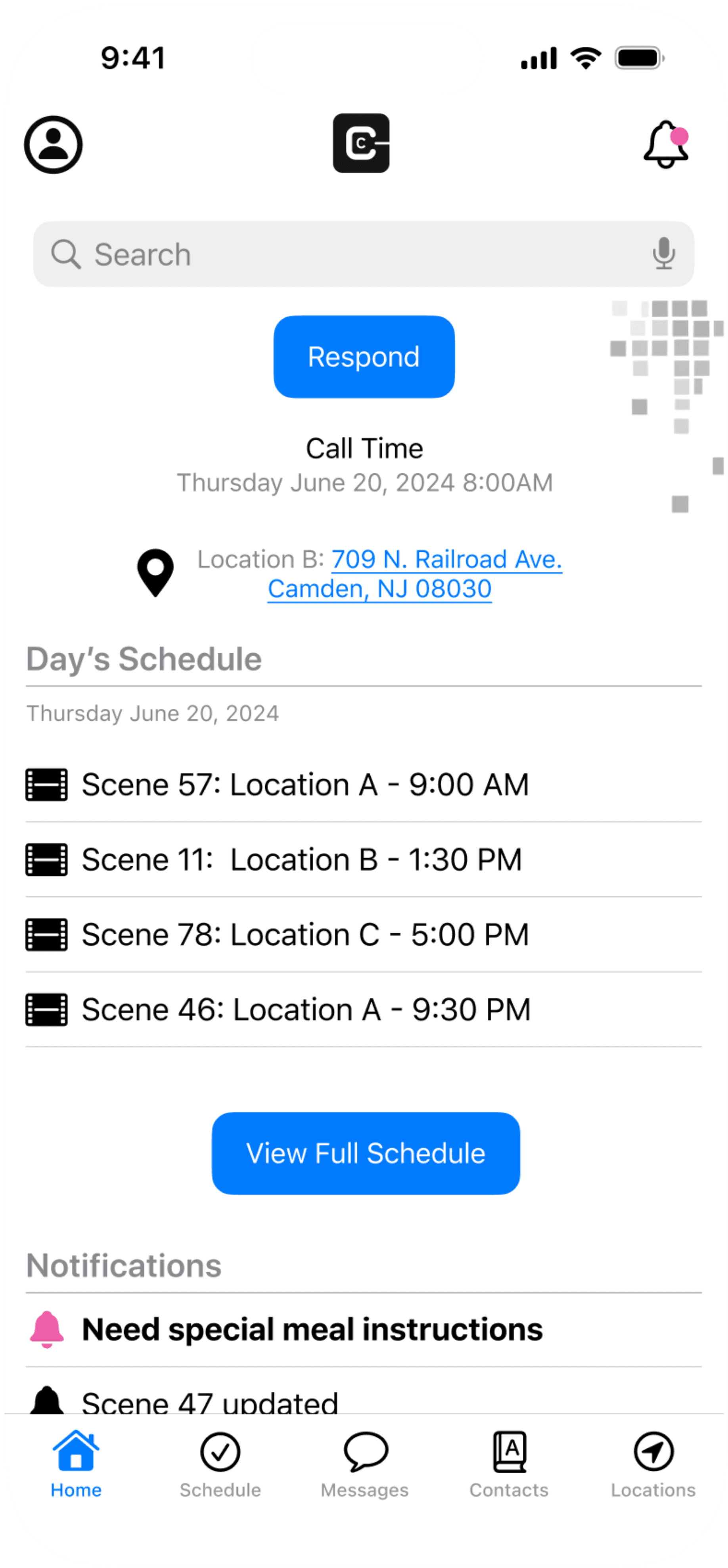The image size is (728, 1568).
Task: Open the special meal instructions notification
Action: [x=363, y=1330]
